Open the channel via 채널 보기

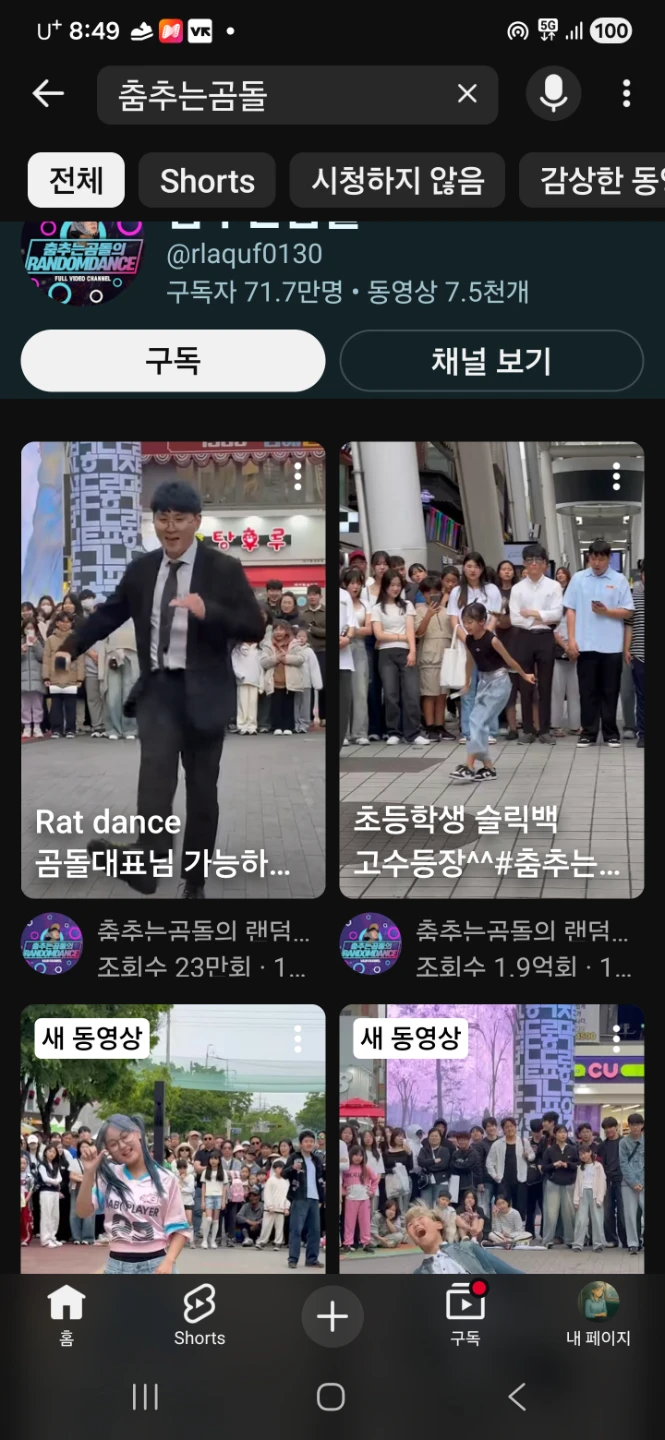(x=491, y=360)
